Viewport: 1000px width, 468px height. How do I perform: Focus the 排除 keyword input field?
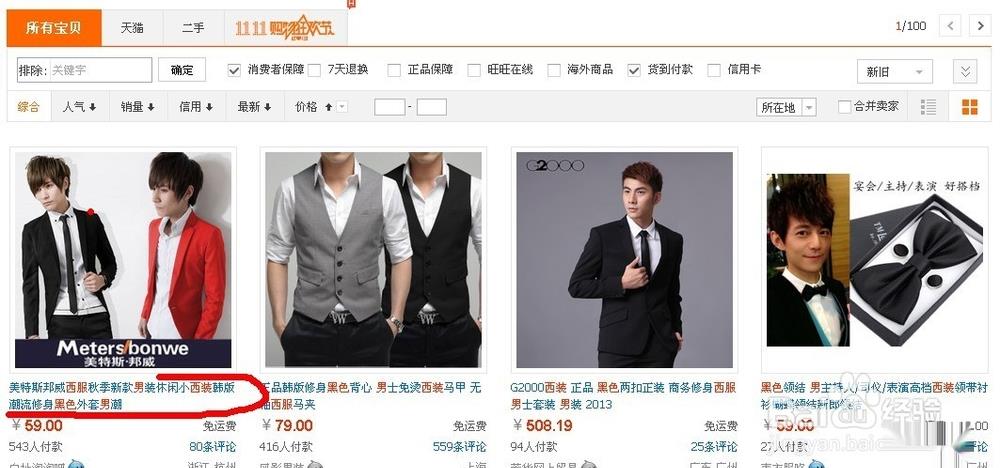(99, 70)
